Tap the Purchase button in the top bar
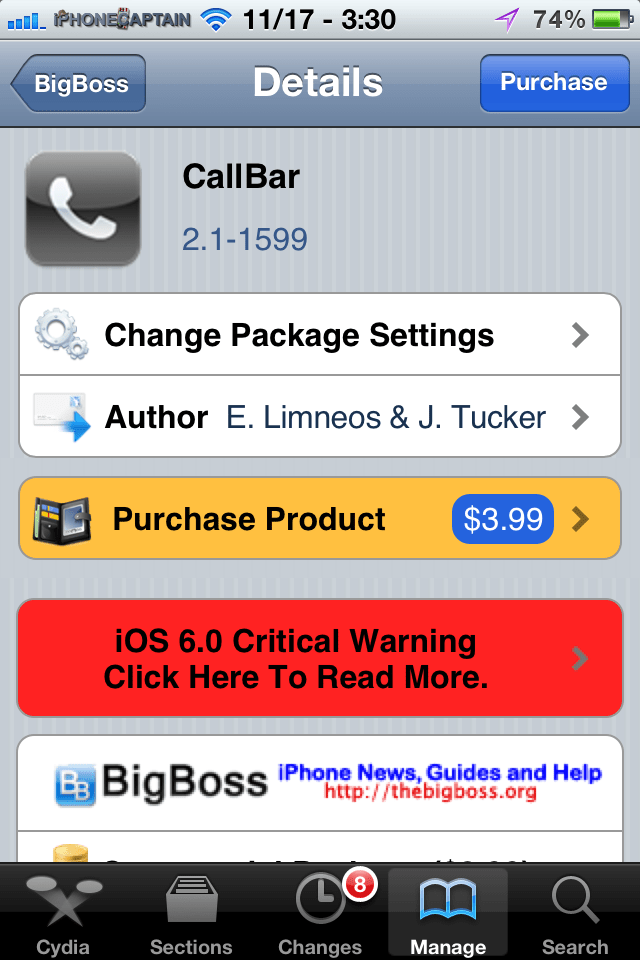 pos(552,83)
